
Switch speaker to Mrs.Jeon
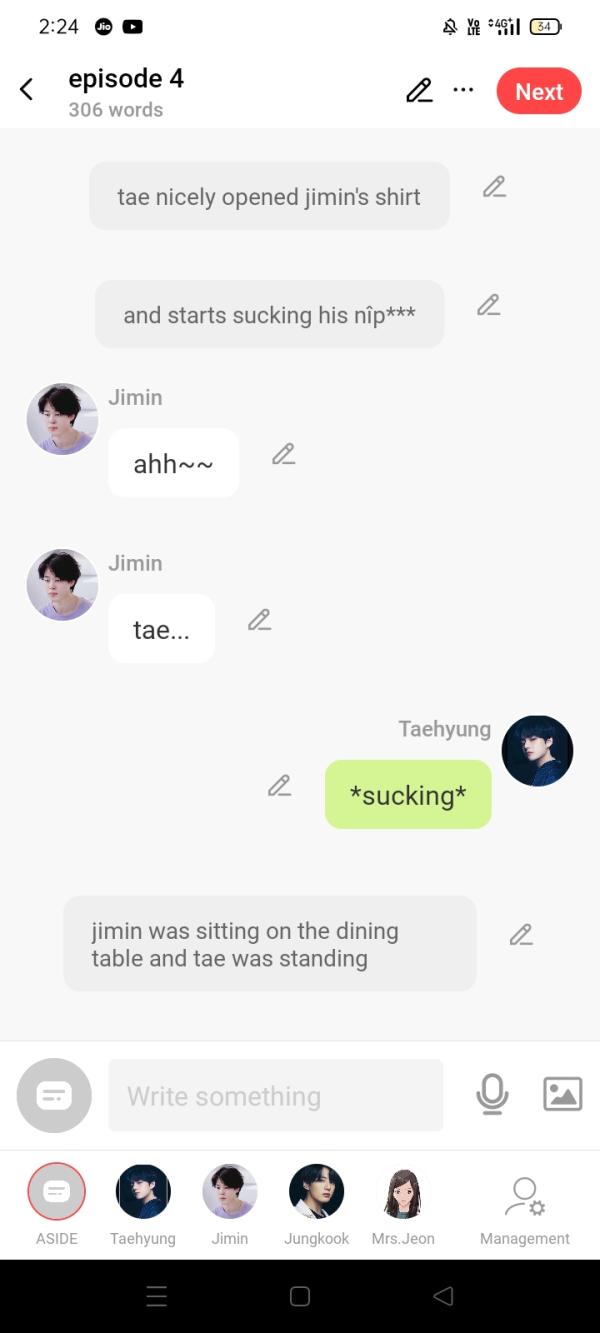tap(403, 1192)
